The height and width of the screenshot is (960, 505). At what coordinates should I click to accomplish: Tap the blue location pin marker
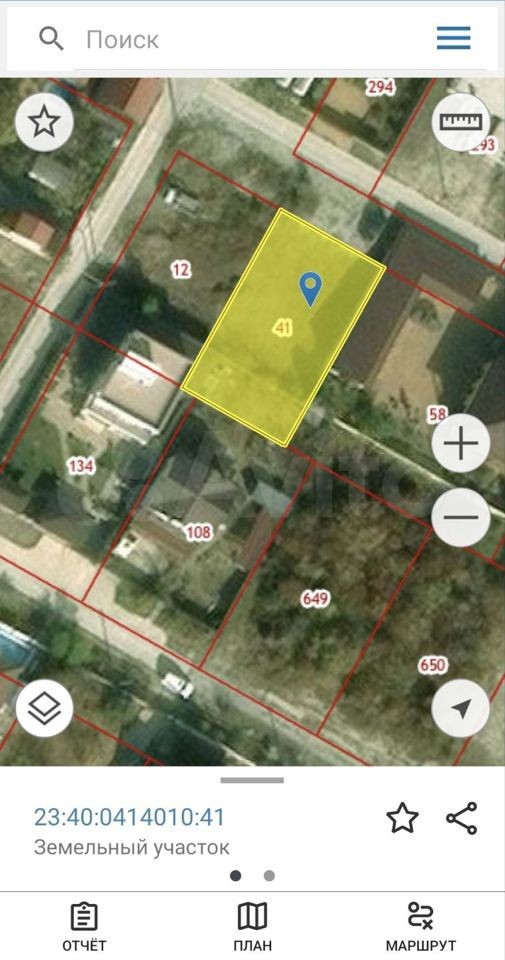(x=311, y=289)
